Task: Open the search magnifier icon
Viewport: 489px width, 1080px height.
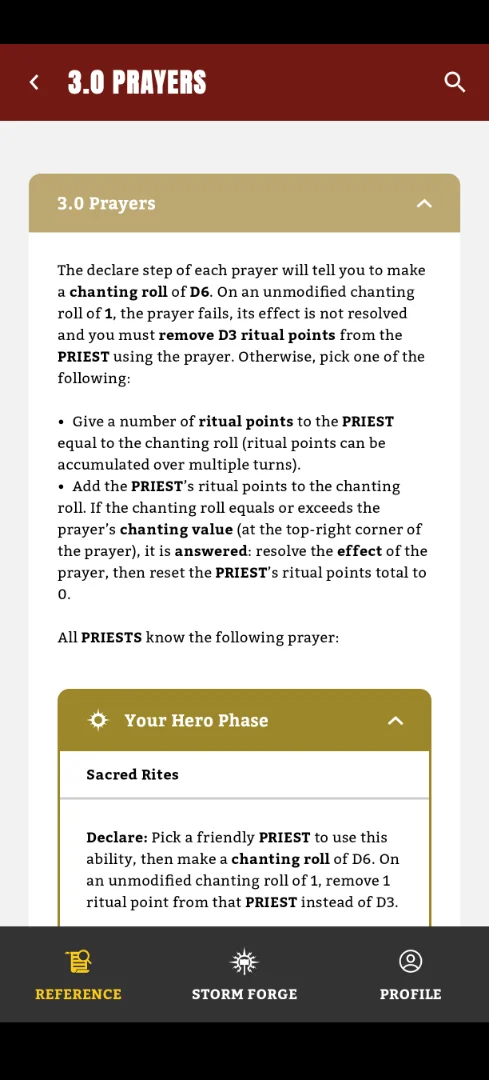Action: [x=455, y=82]
